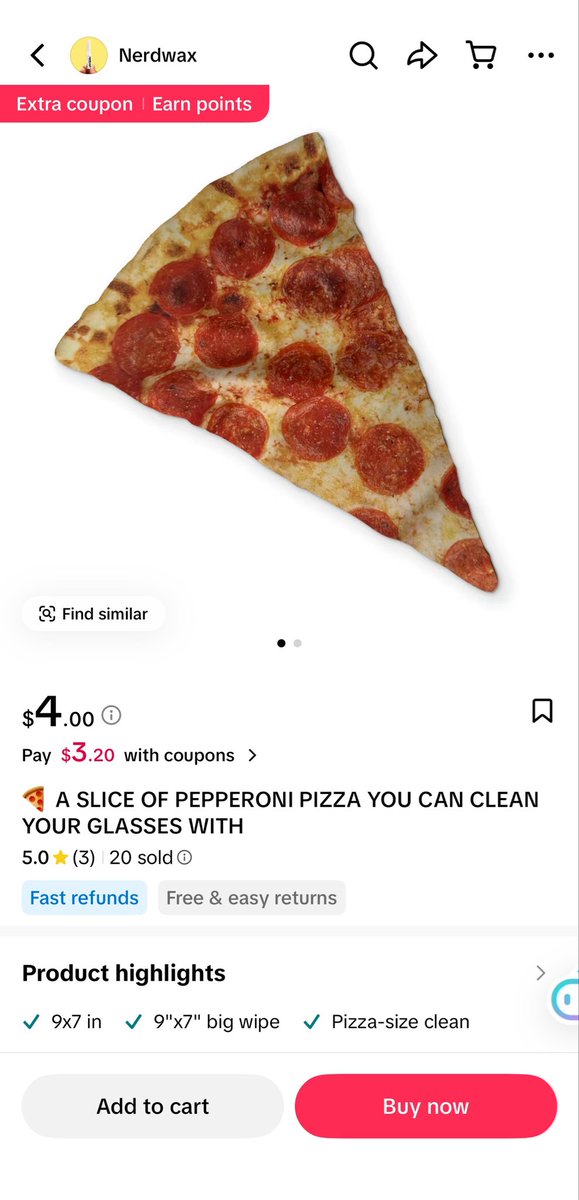Open product search
This screenshot has width=579, height=1200.
point(364,55)
